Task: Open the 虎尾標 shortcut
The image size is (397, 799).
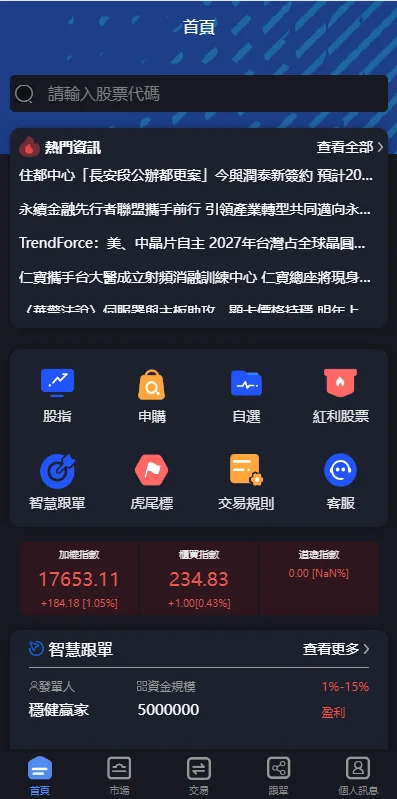Action: [152, 483]
